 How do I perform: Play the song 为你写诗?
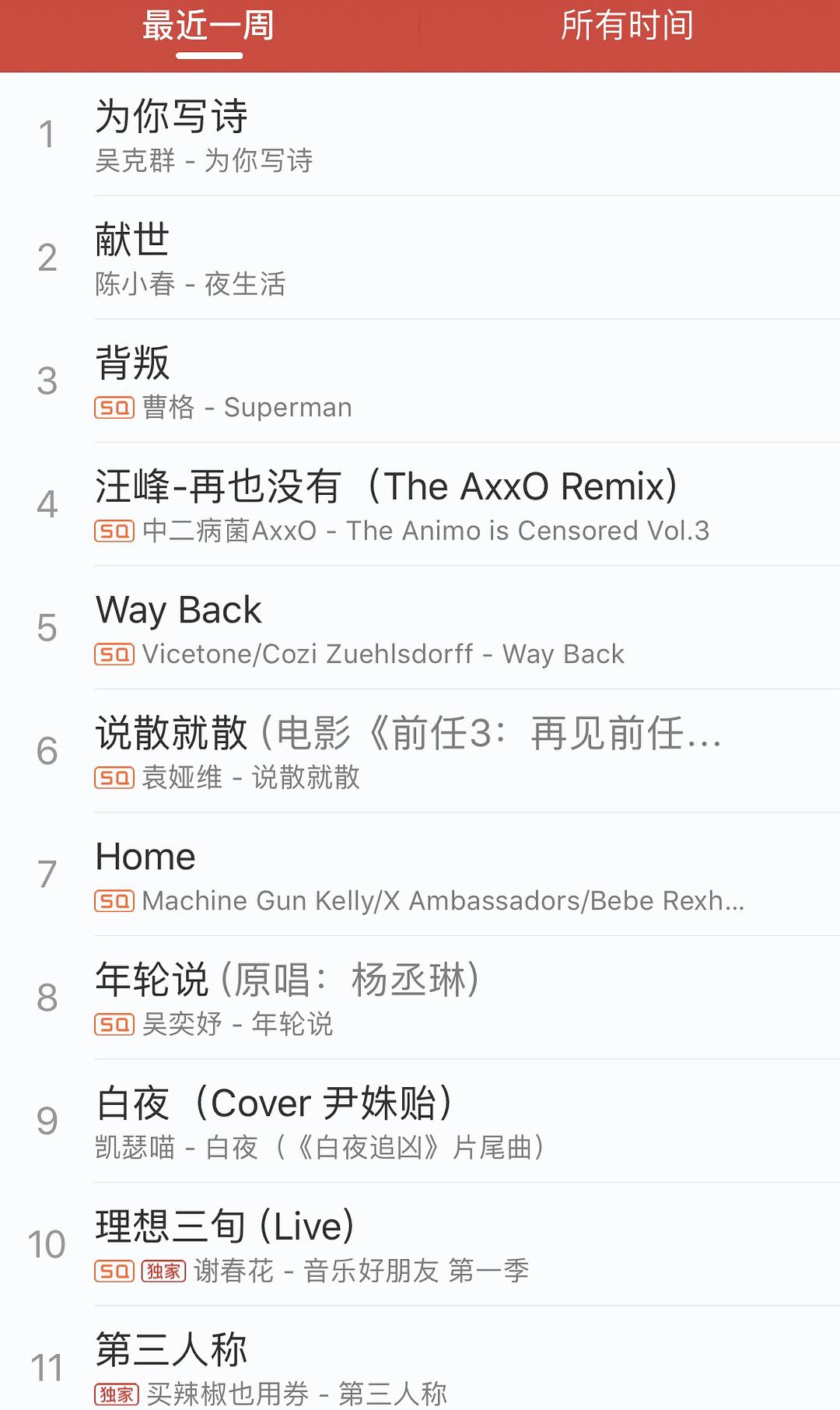pos(420,135)
